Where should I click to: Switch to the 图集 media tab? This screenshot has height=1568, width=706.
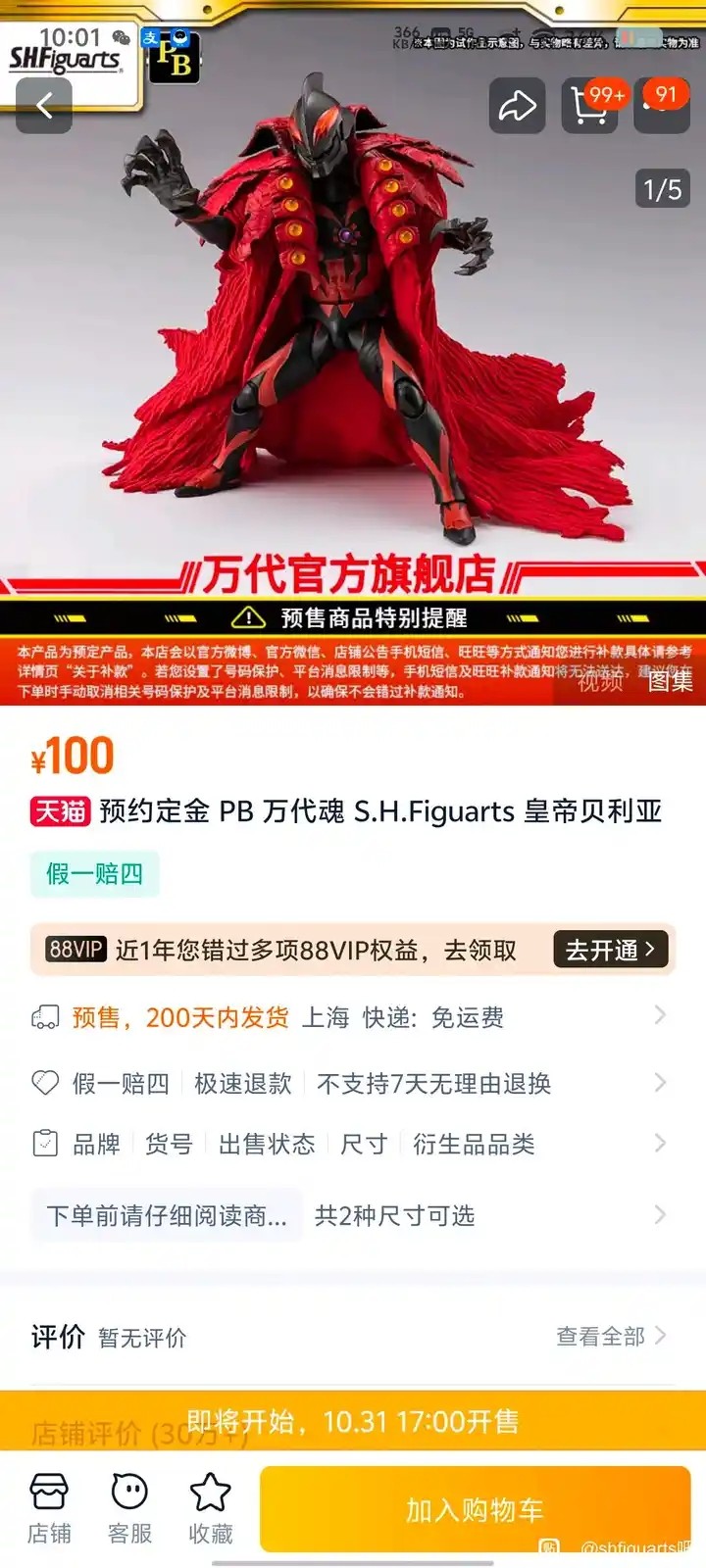click(x=671, y=681)
